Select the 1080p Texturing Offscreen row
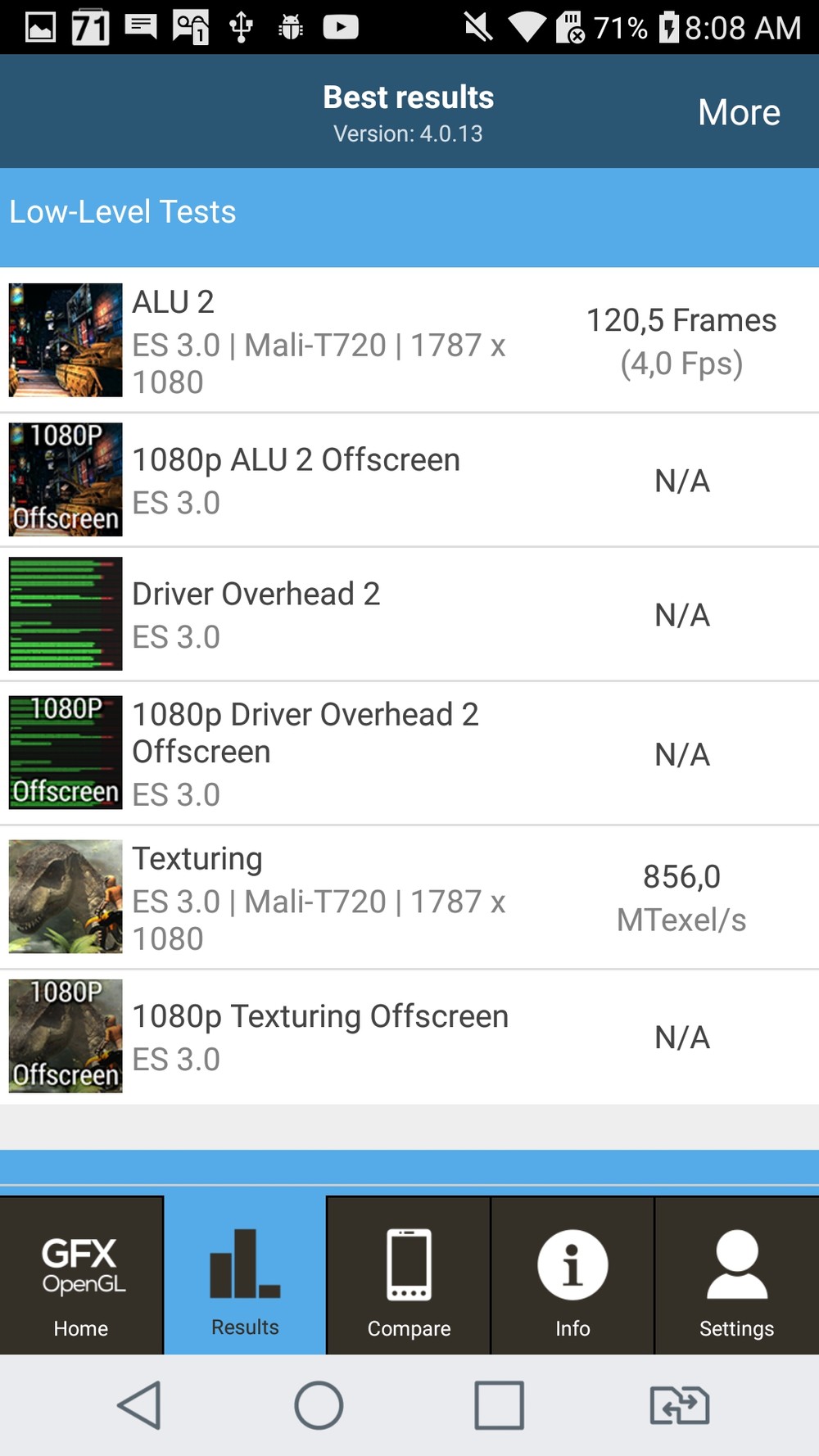 point(409,1037)
